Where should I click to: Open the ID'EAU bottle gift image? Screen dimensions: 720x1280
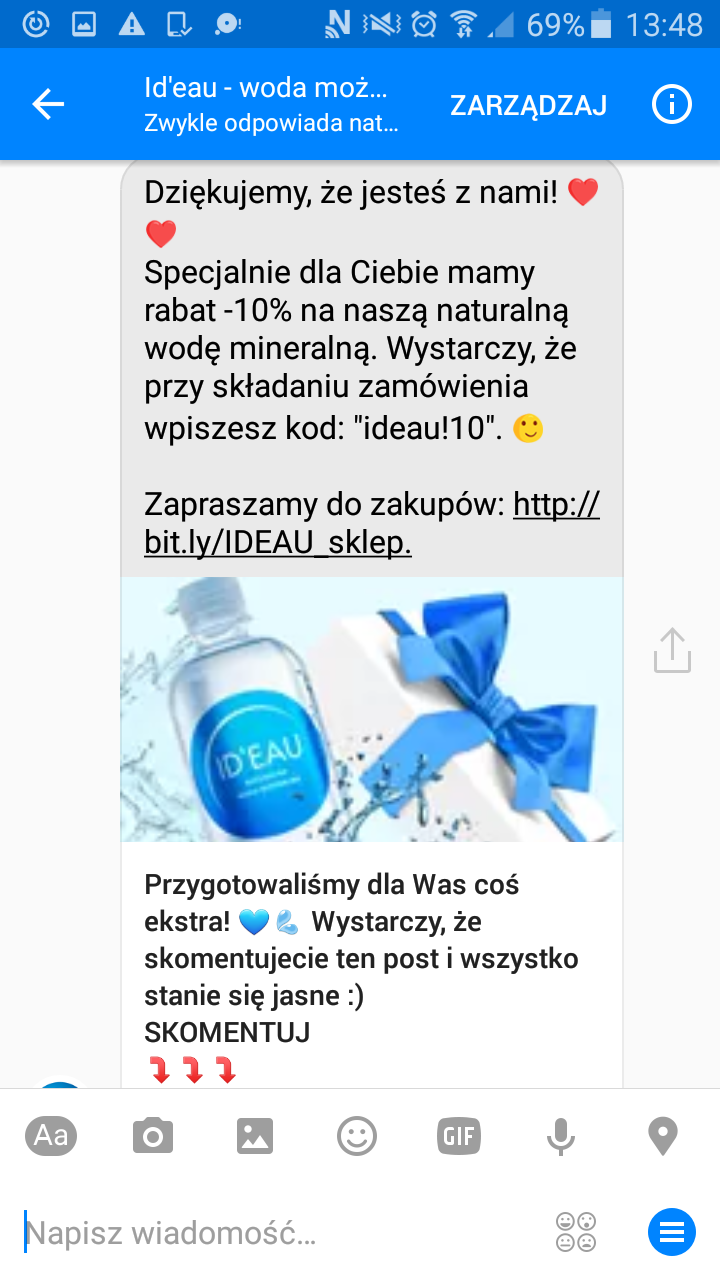click(x=372, y=709)
